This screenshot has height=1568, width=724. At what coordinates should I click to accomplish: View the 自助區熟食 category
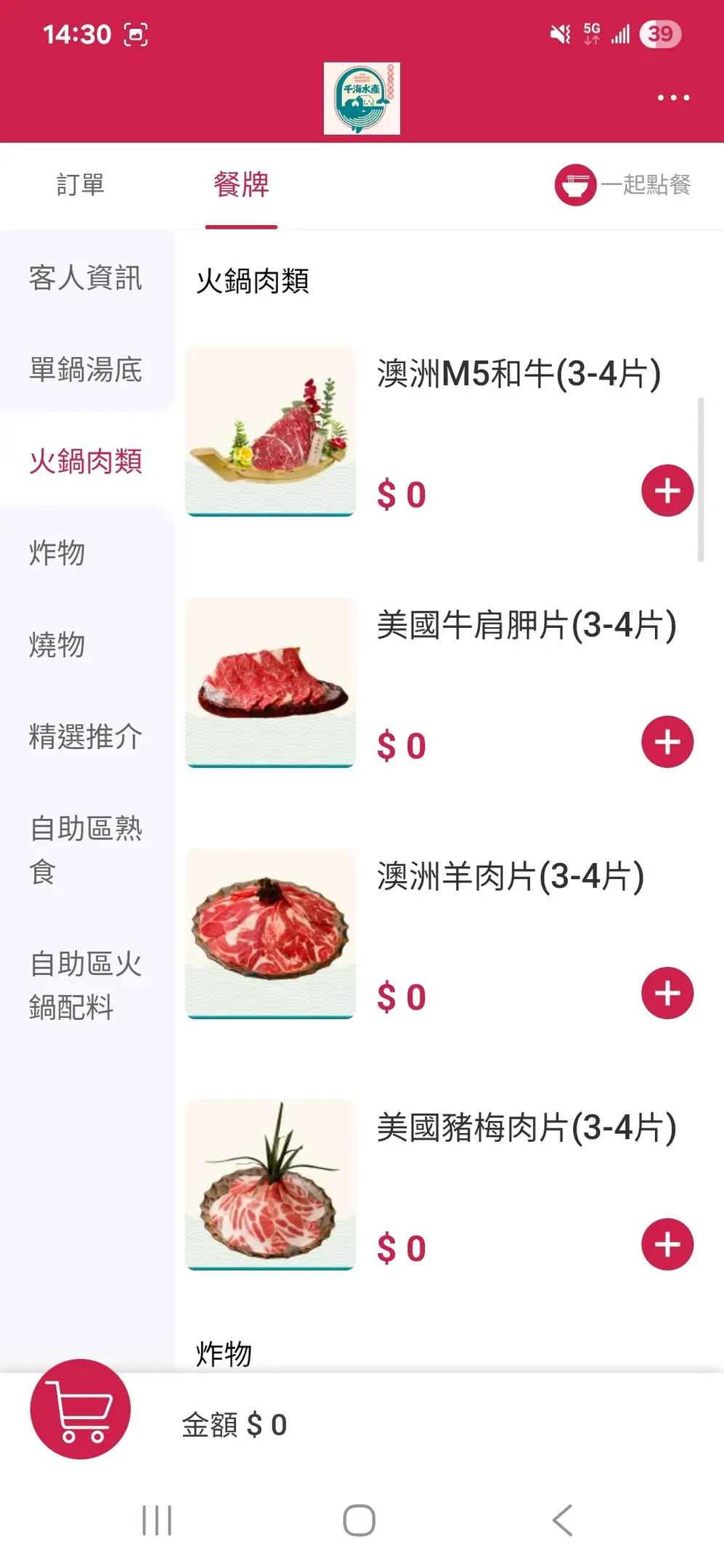click(x=86, y=849)
